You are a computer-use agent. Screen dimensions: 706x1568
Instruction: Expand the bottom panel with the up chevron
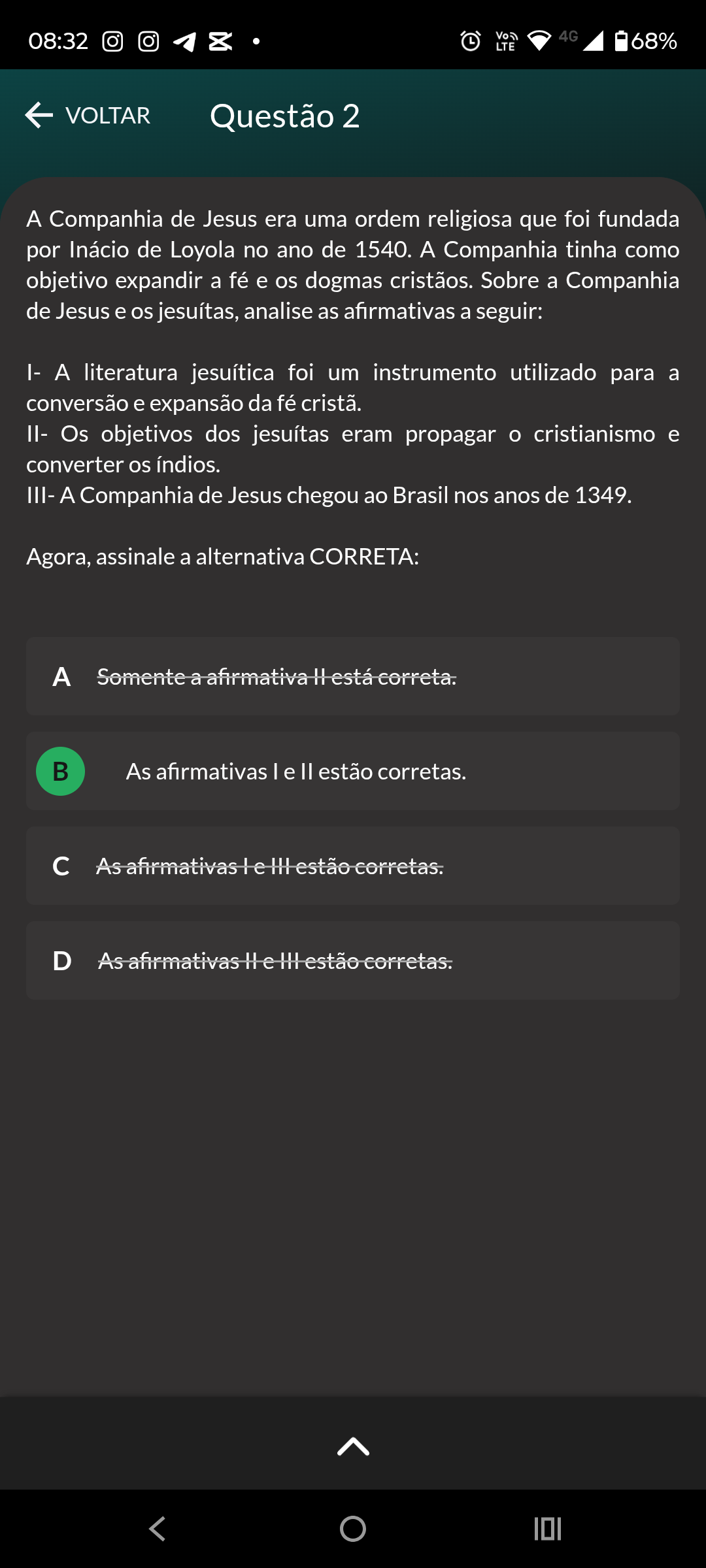(x=353, y=1446)
